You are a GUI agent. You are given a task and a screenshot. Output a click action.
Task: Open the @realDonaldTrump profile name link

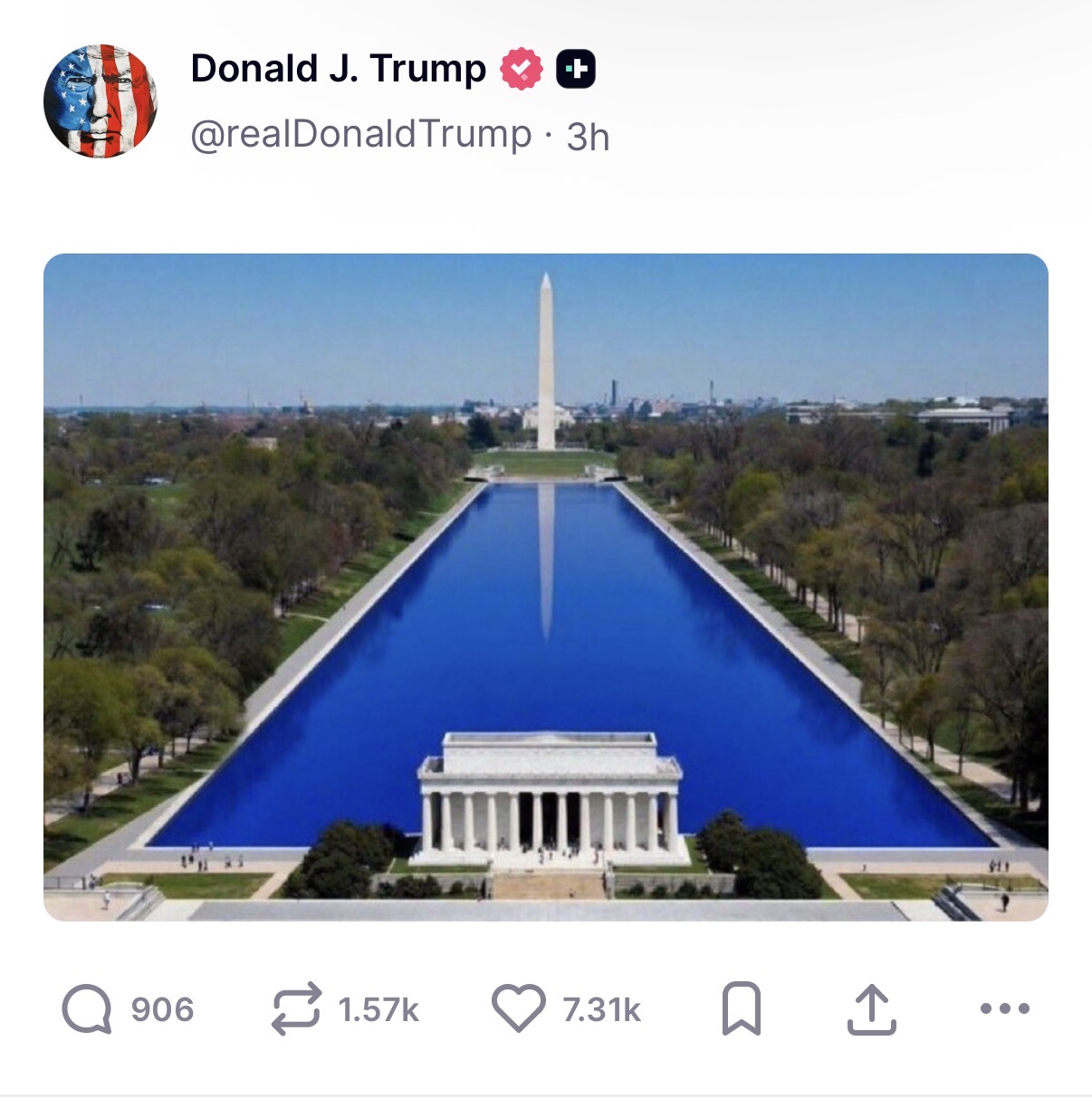click(361, 135)
